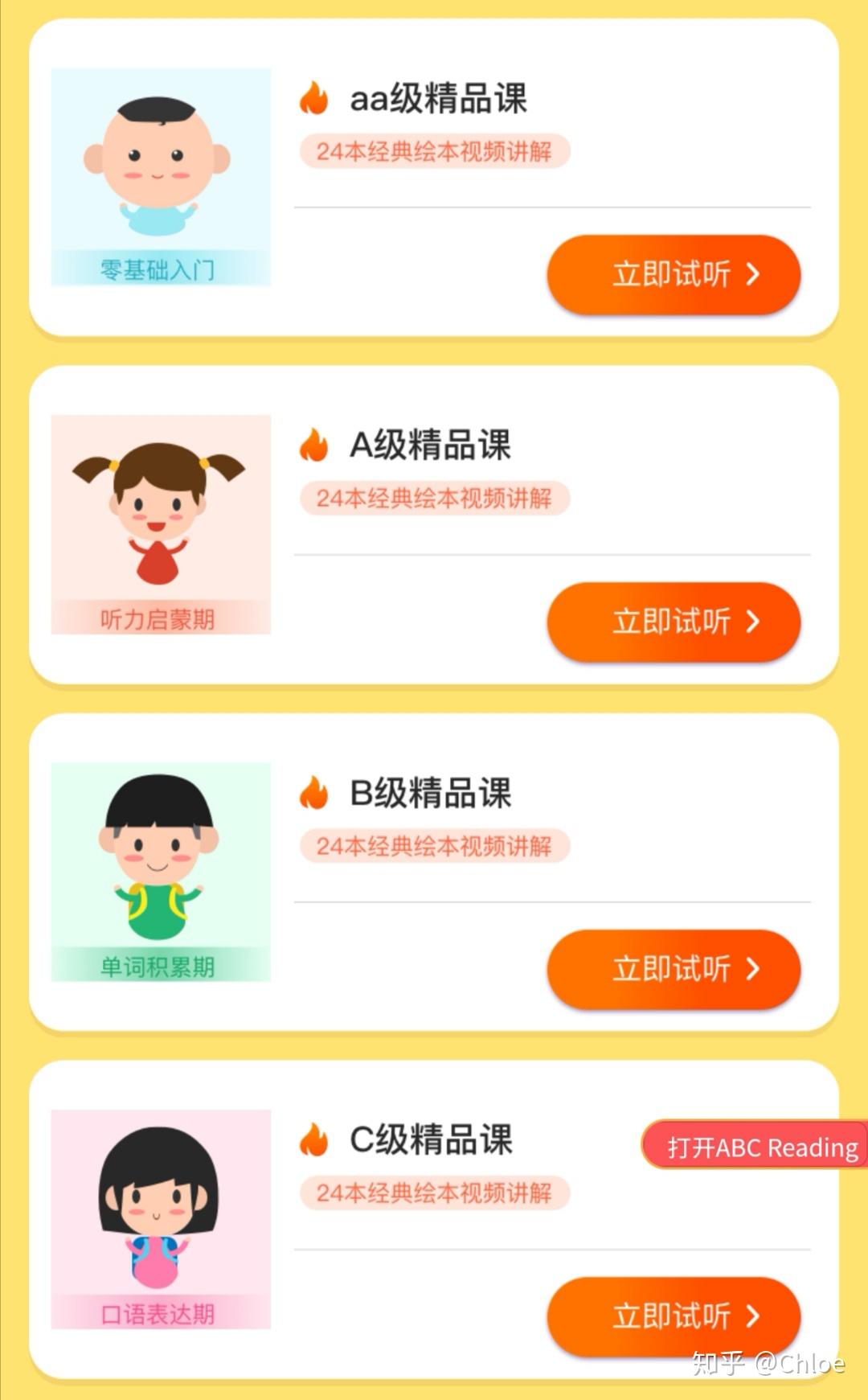This screenshot has width=868, height=1400.
Task: Click the 24本经典绘本视频讲解 tag under aa级精品课
Action: coord(434,151)
